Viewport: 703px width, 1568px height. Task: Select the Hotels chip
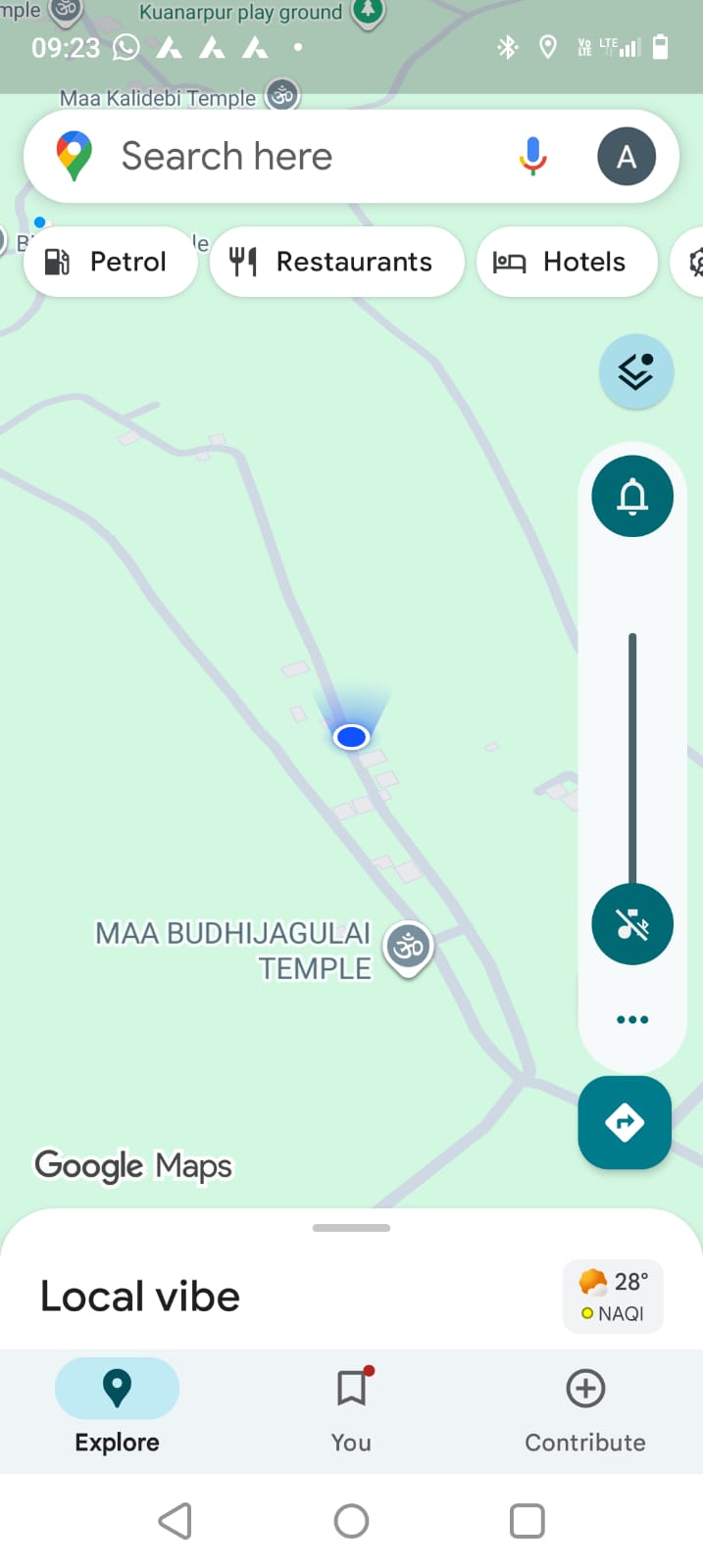point(566,262)
